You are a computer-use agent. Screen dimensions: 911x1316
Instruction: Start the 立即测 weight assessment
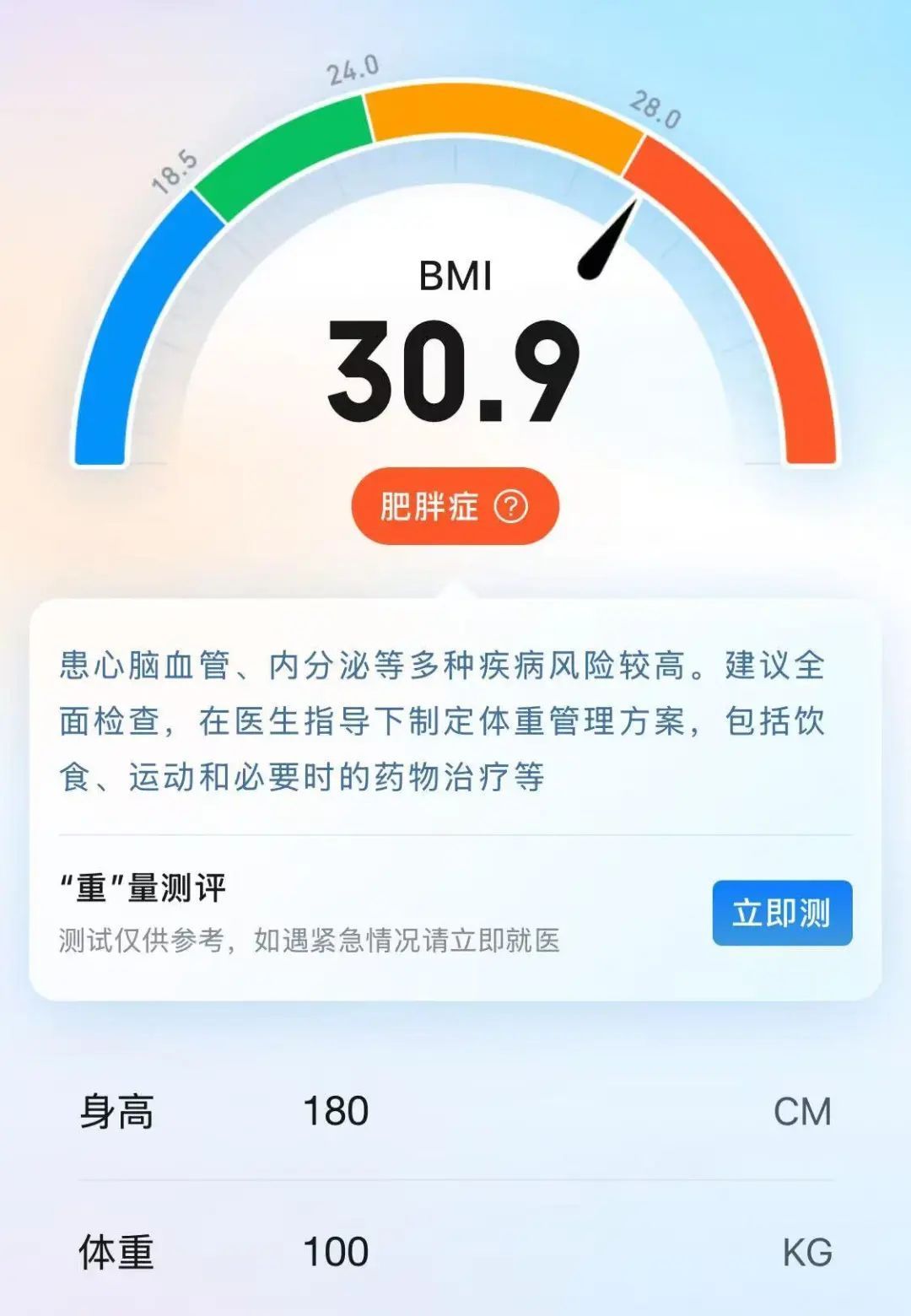click(x=782, y=913)
